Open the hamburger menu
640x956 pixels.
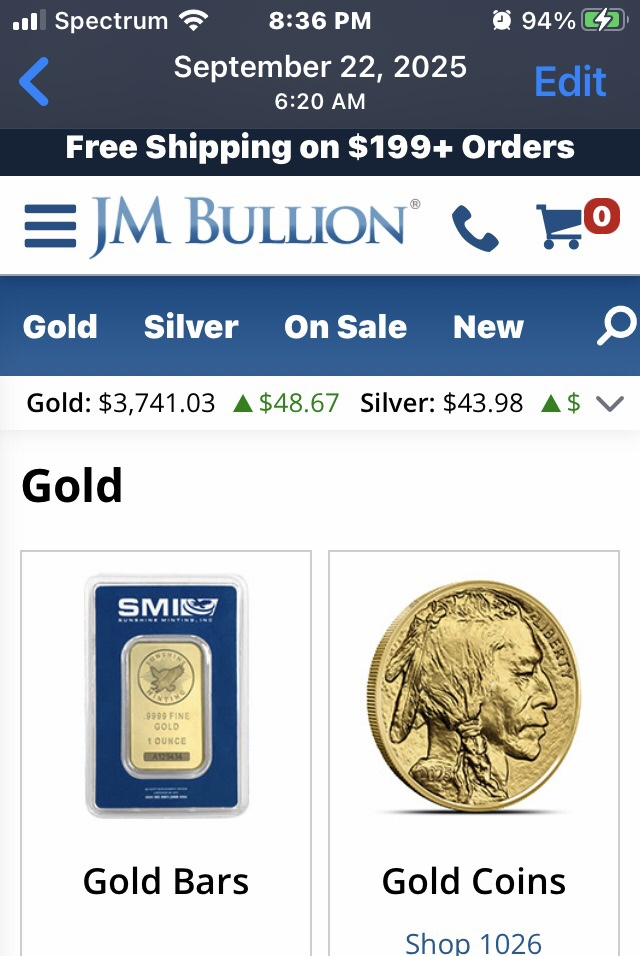click(x=50, y=226)
